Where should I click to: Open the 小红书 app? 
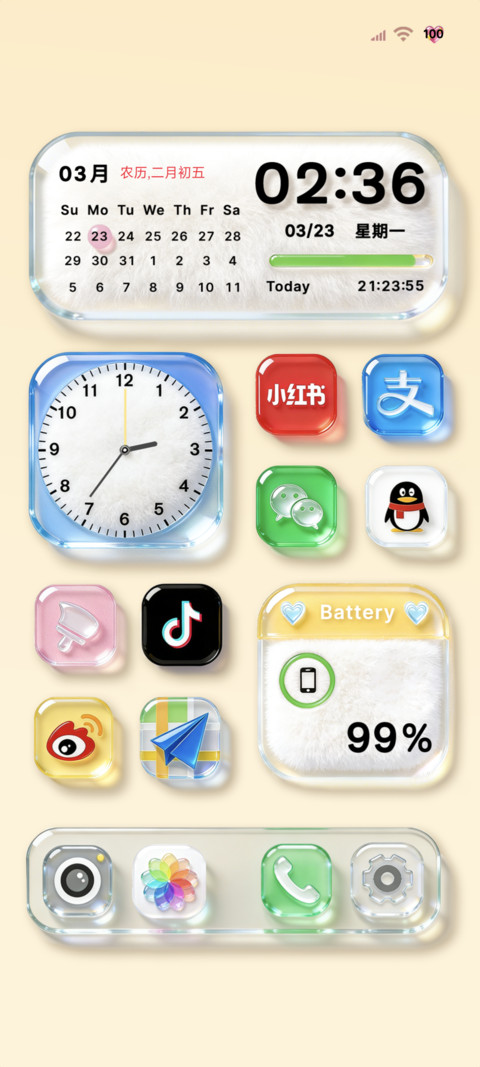pyautogui.click(x=296, y=394)
